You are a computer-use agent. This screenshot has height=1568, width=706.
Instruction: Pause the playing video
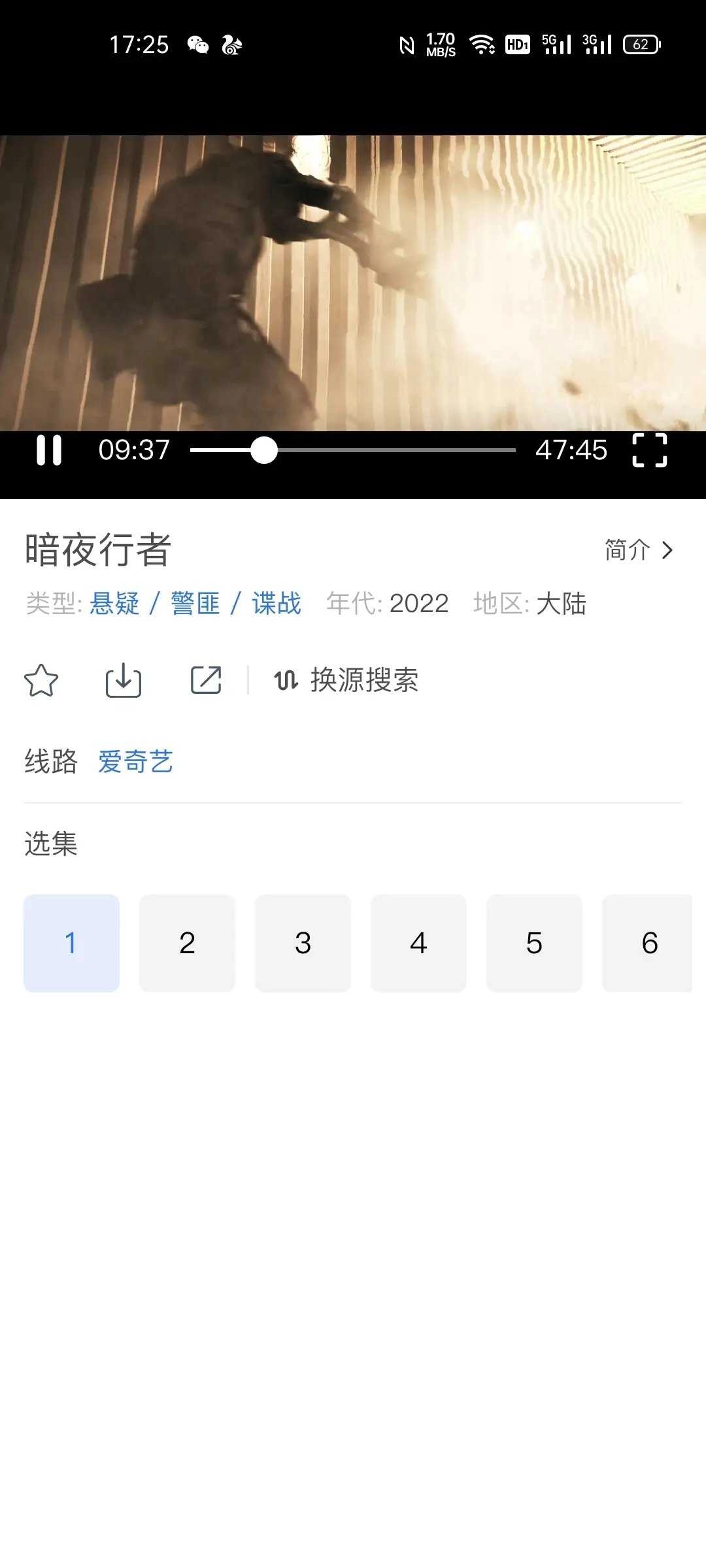49,450
